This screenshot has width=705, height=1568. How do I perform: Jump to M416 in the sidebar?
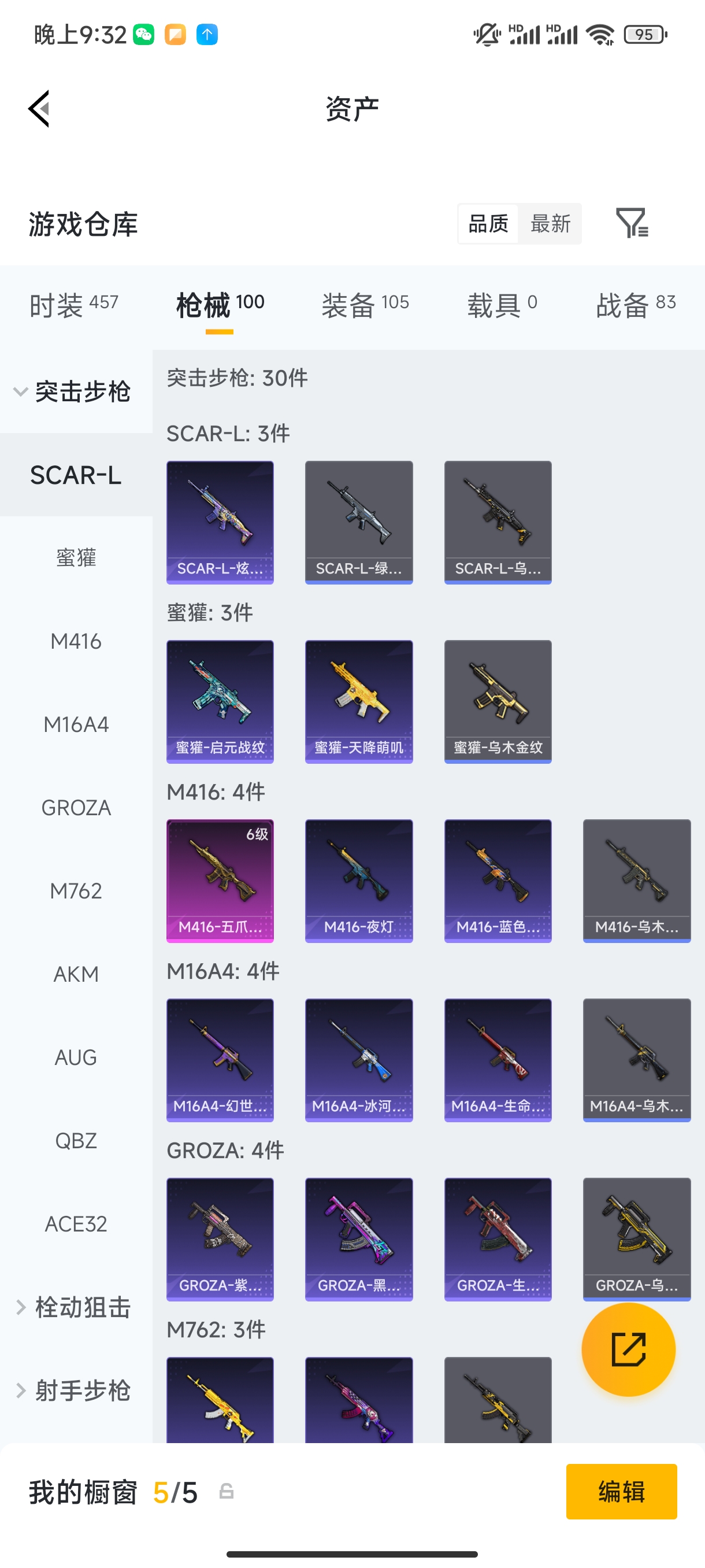tap(76, 641)
